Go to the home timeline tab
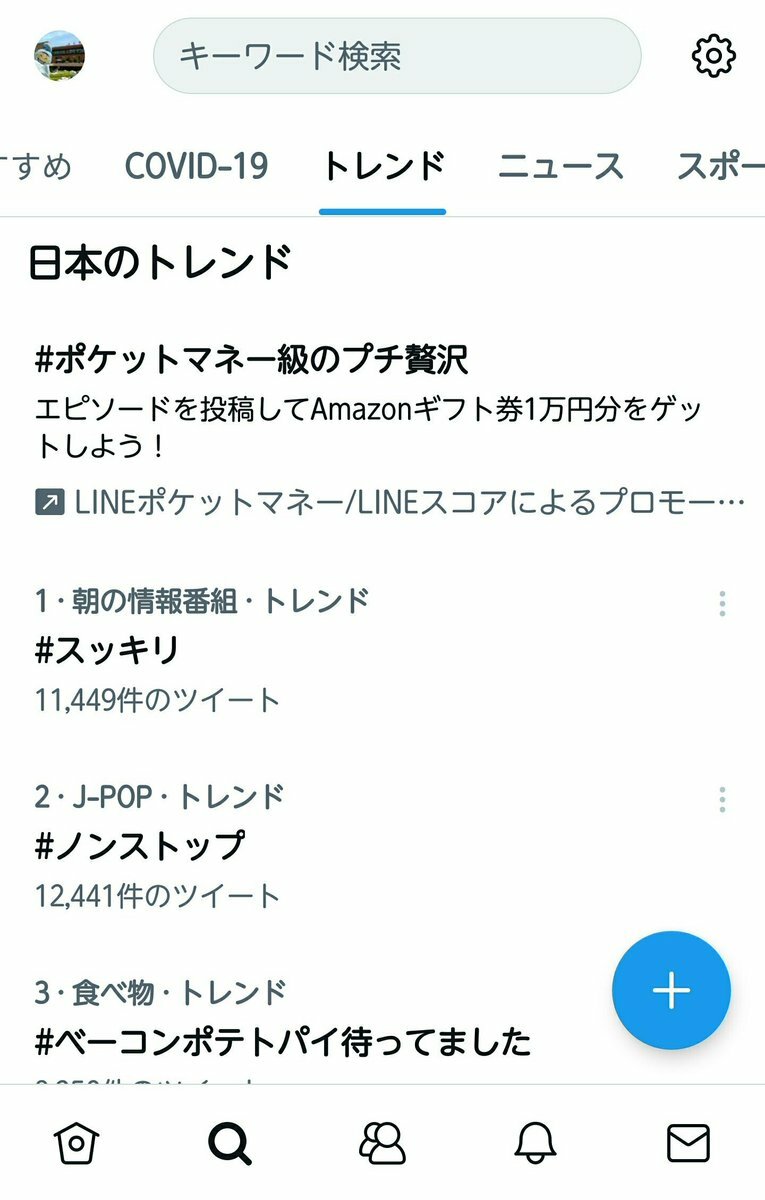The height and width of the screenshot is (1200, 765). pyautogui.click(x=76, y=1142)
